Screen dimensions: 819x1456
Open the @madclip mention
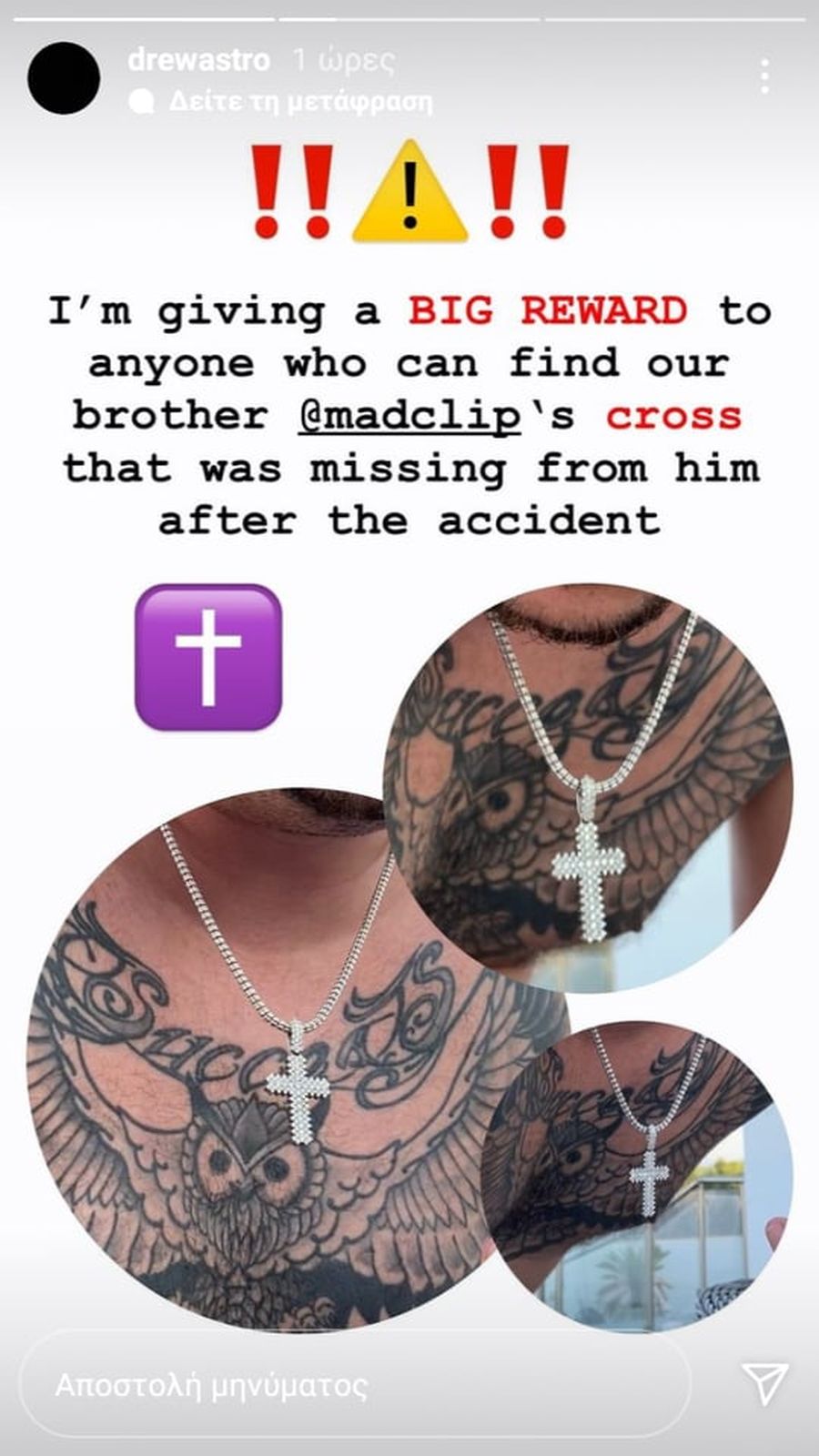point(409,416)
